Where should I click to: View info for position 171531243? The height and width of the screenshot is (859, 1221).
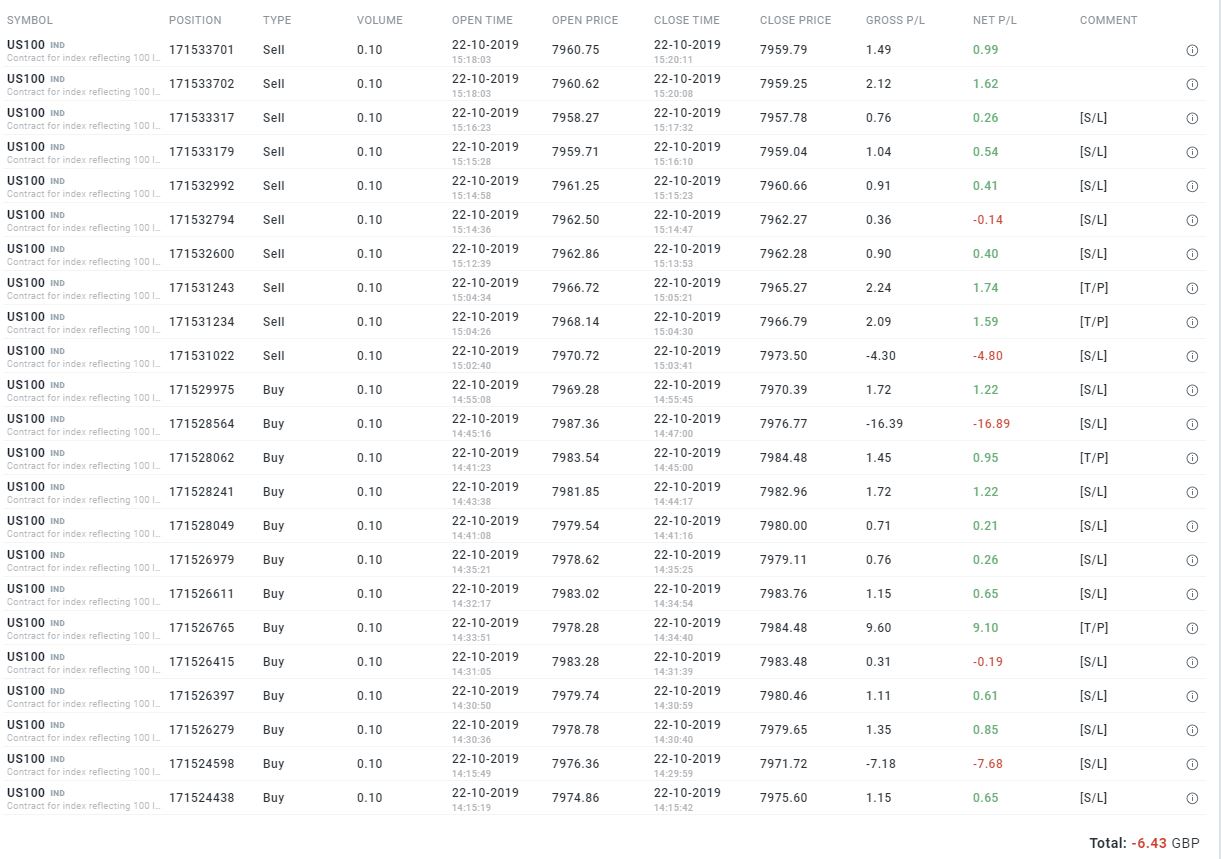[x=1191, y=288]
